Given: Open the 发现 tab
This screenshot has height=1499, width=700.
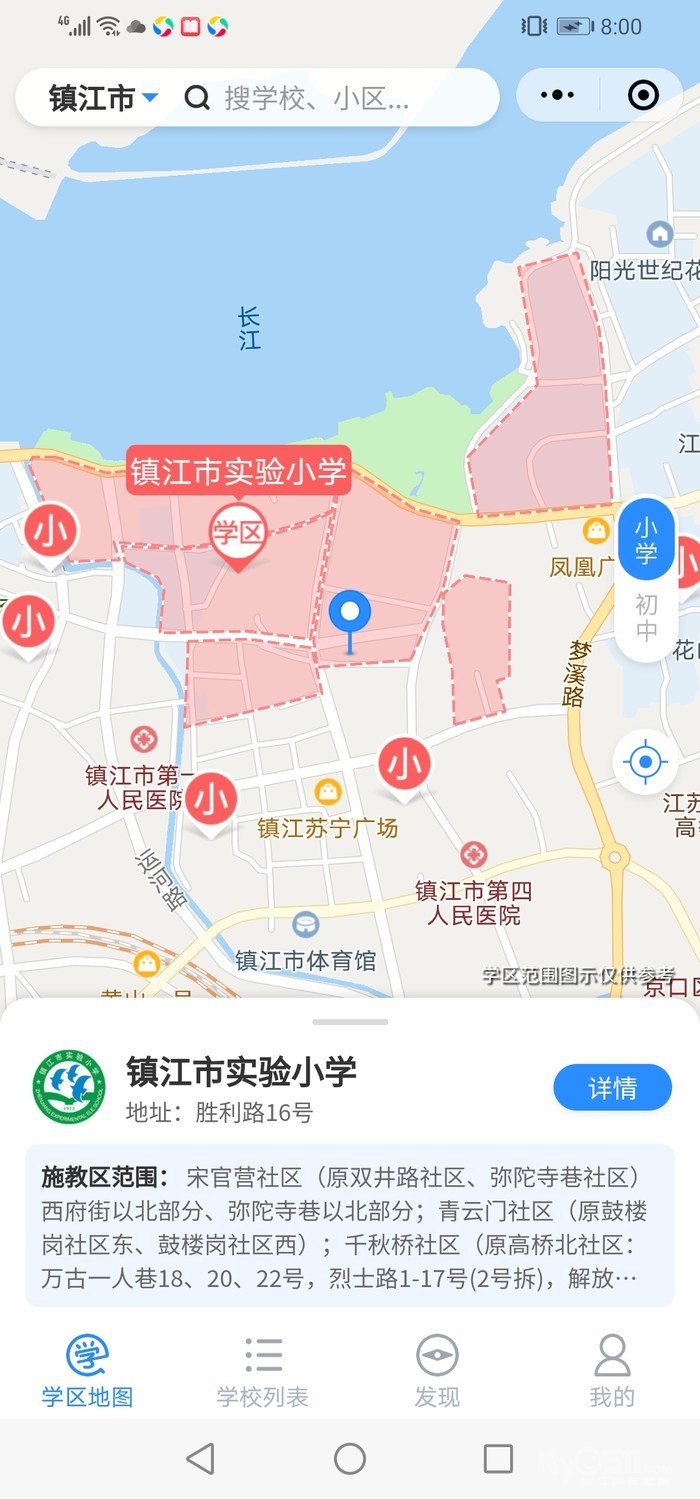Looking at the screenshot, I should (x=437, y=1371).
